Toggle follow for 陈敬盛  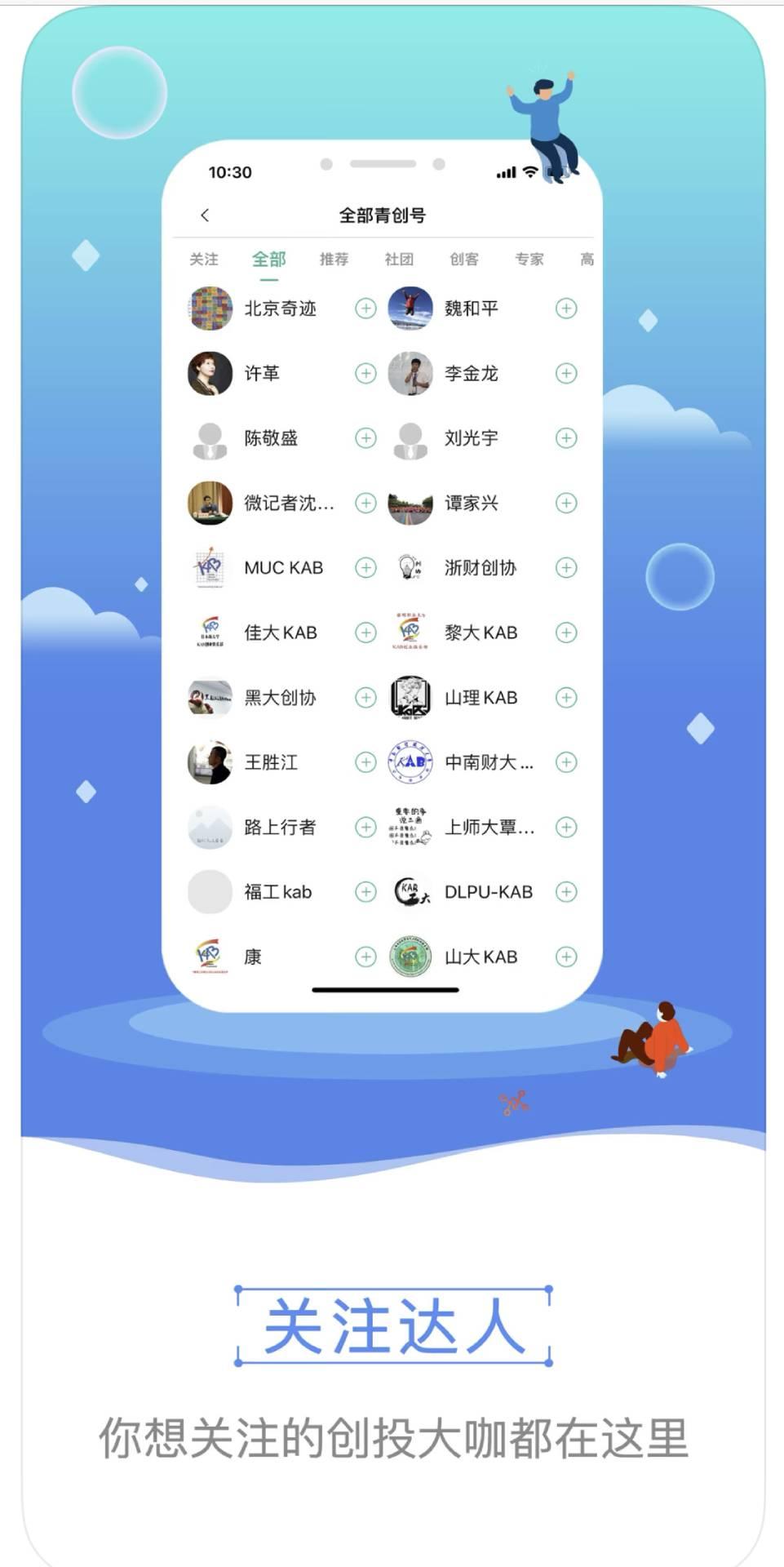[365, 439]
